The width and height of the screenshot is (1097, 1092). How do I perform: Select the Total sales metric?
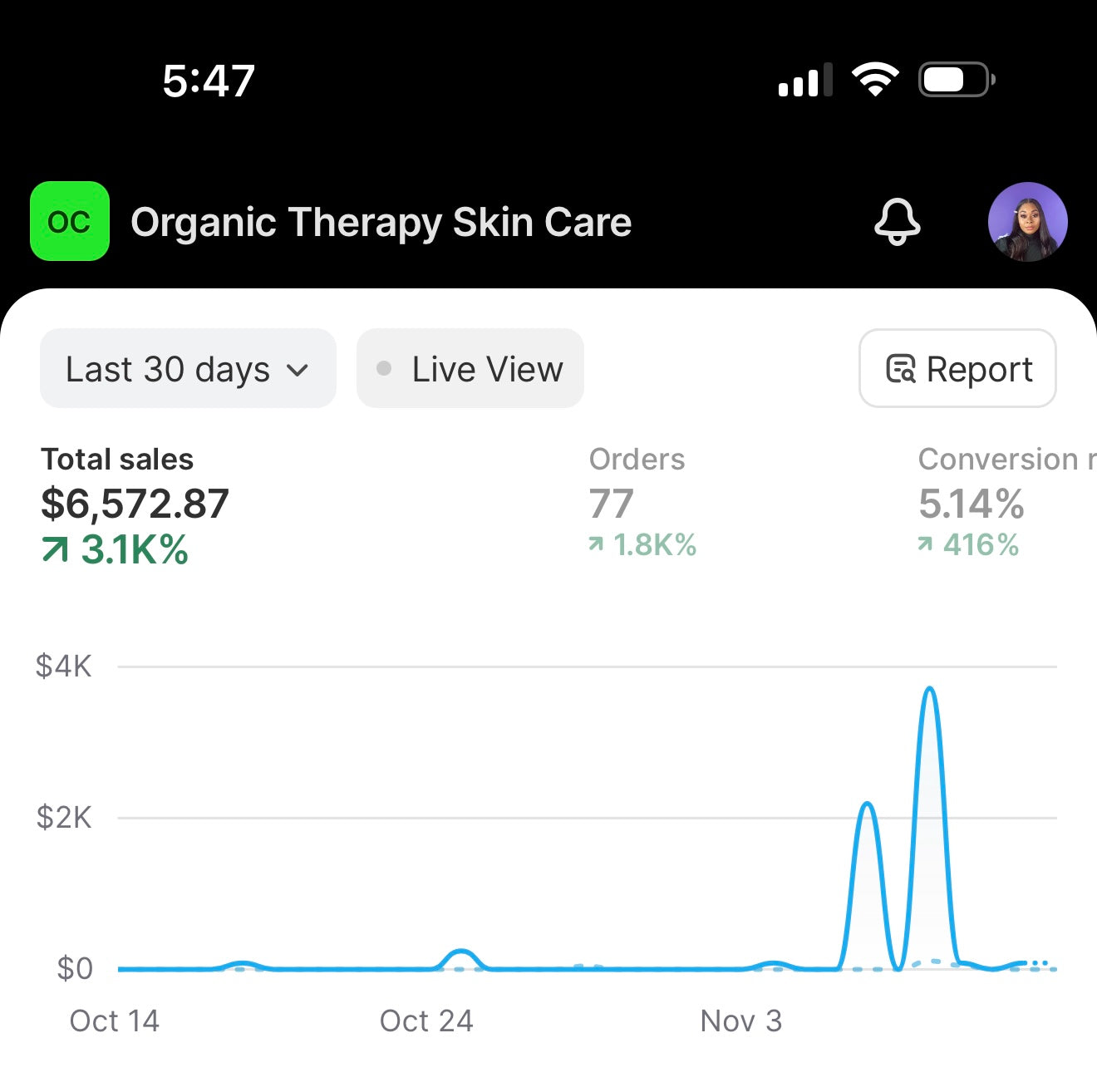click(x=135, y=504)
